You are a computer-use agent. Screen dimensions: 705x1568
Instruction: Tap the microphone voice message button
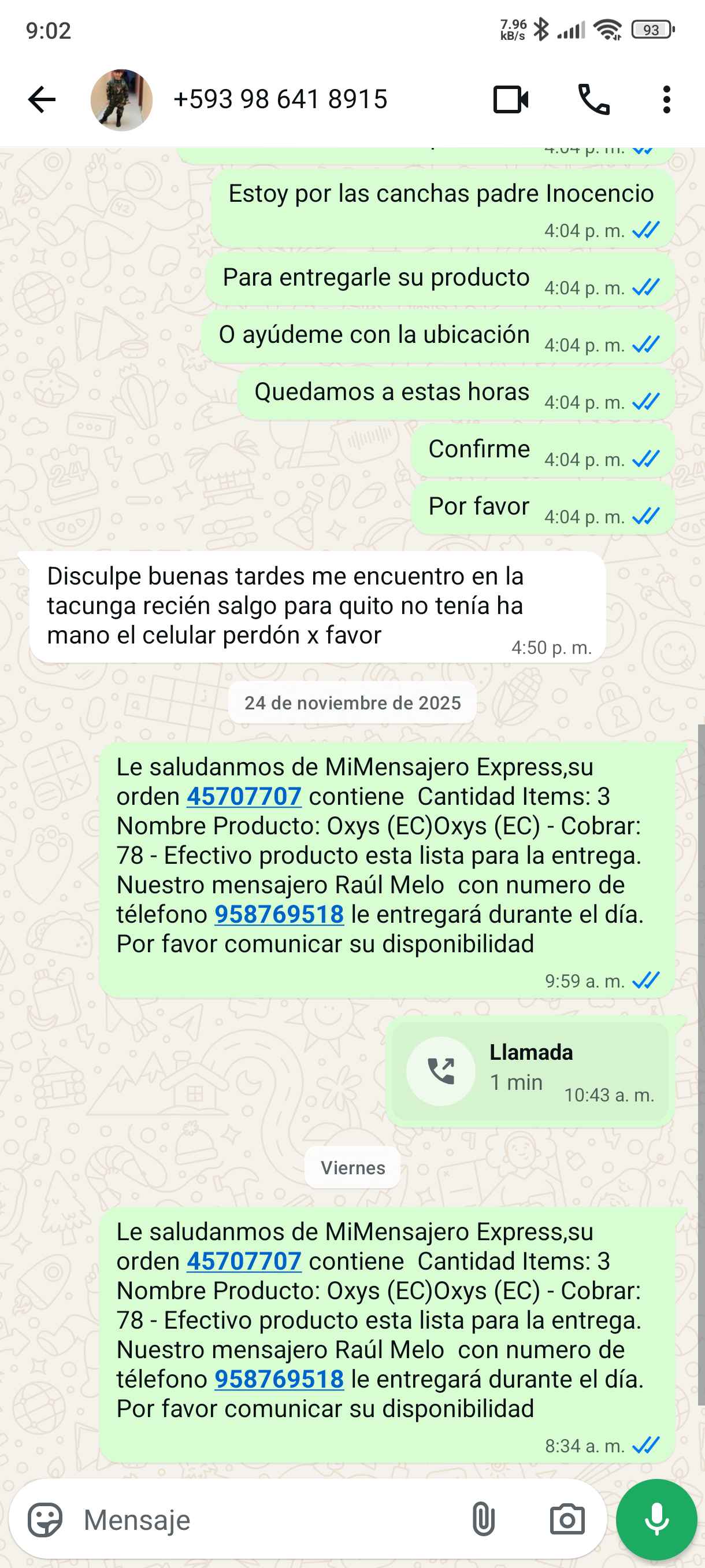pos(656,1520)
